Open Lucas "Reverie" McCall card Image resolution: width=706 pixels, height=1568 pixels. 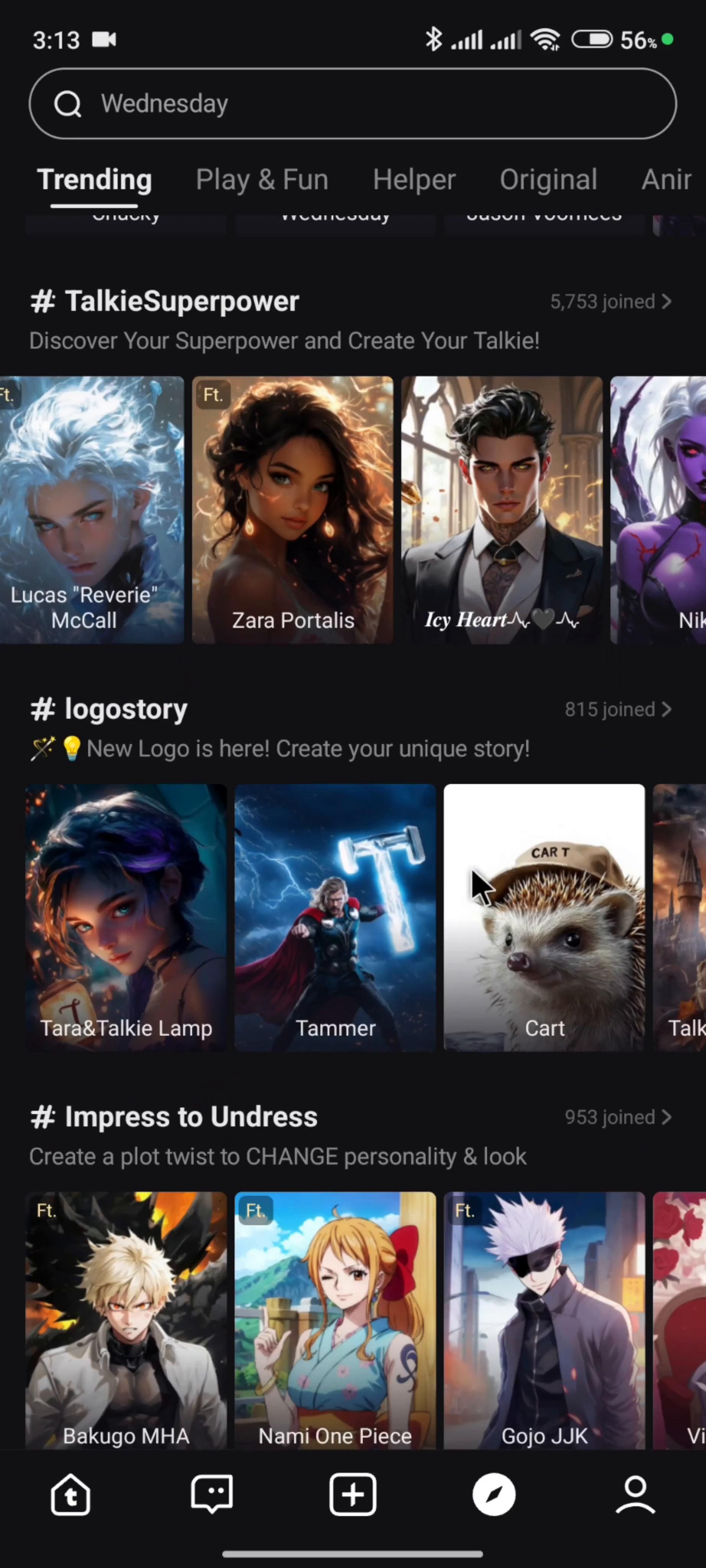[91, 510]
